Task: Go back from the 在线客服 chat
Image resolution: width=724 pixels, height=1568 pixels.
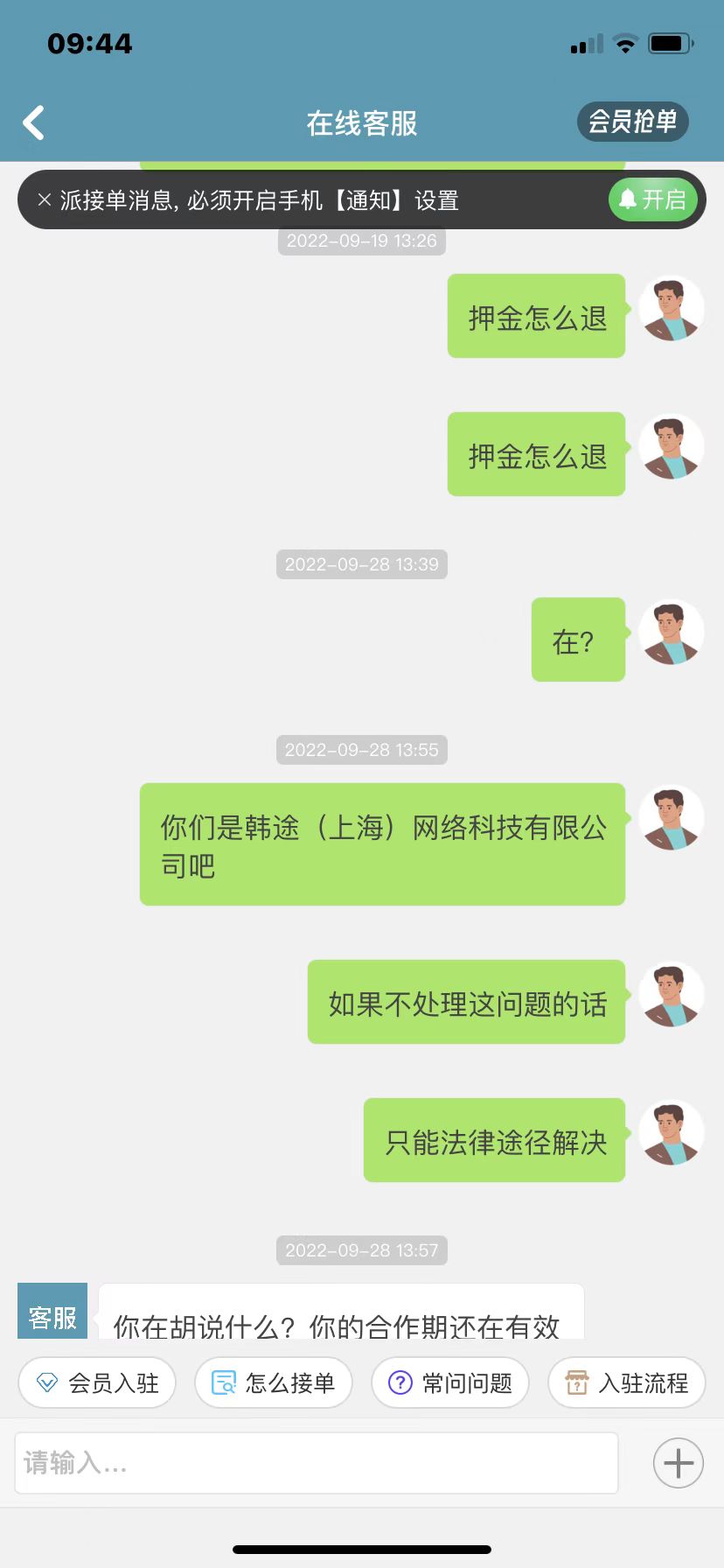Action: pyautogui.click(x=34, y=123)
